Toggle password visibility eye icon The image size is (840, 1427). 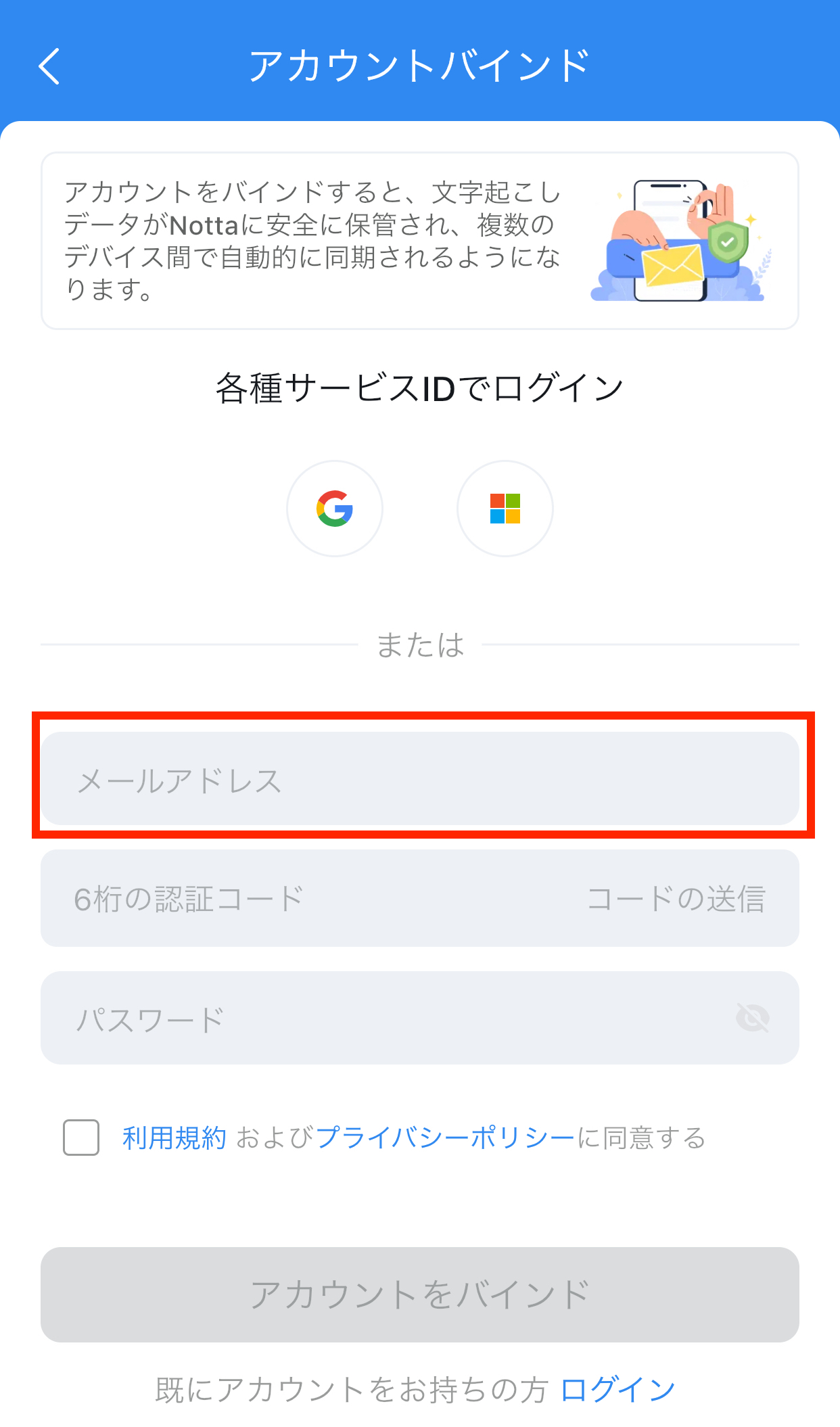[753, 1018]
